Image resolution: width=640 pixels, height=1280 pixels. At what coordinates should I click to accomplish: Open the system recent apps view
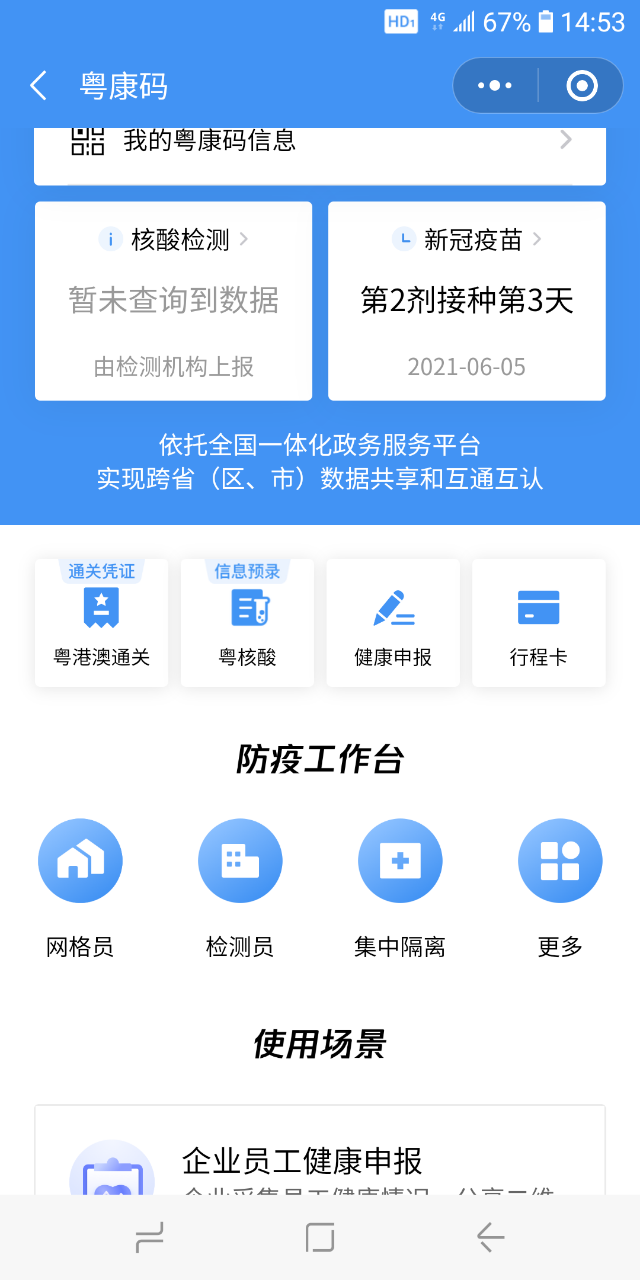(150, 1238)
